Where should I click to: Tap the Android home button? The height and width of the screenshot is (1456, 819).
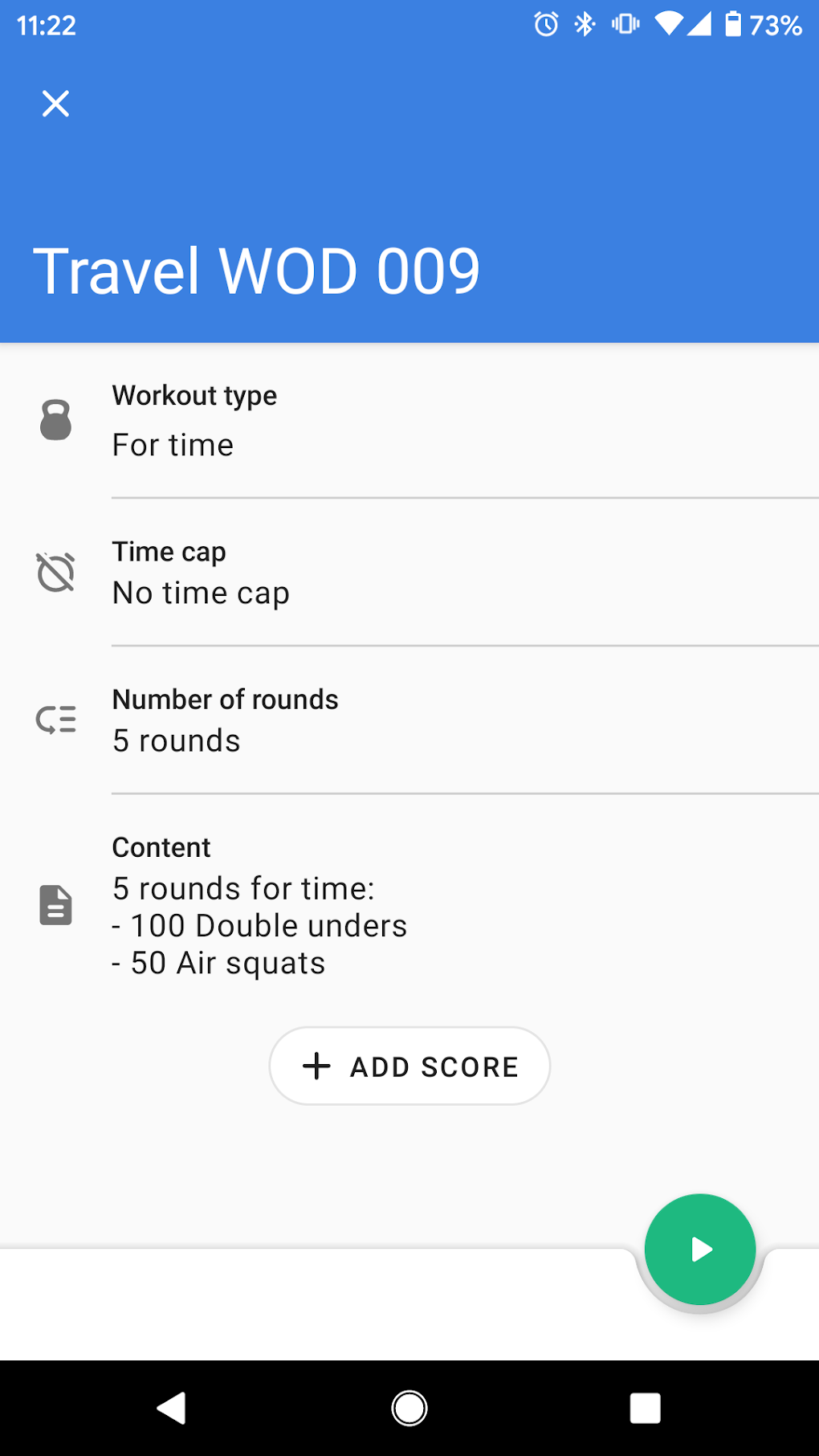point(409,1408)
